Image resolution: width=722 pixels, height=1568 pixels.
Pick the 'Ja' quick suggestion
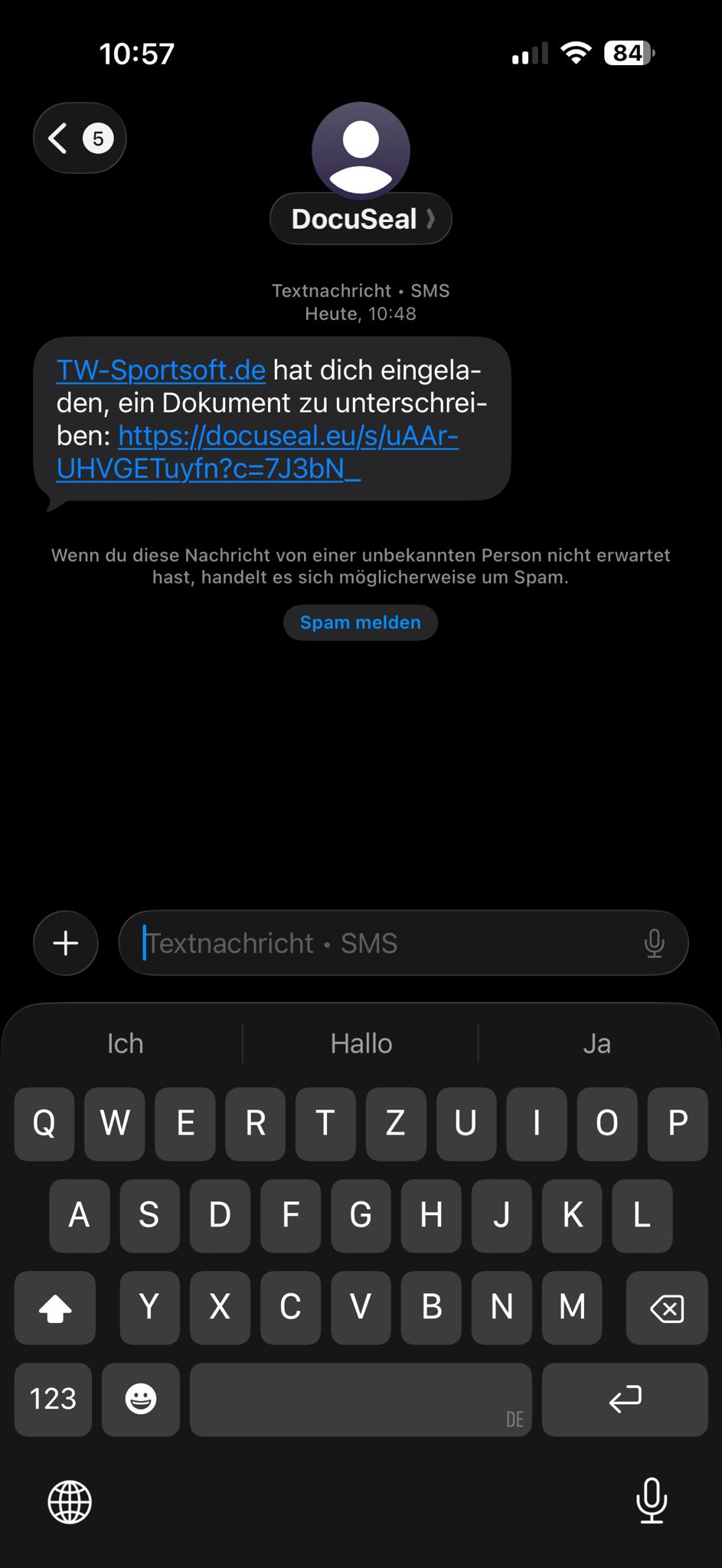(596, 1044)
